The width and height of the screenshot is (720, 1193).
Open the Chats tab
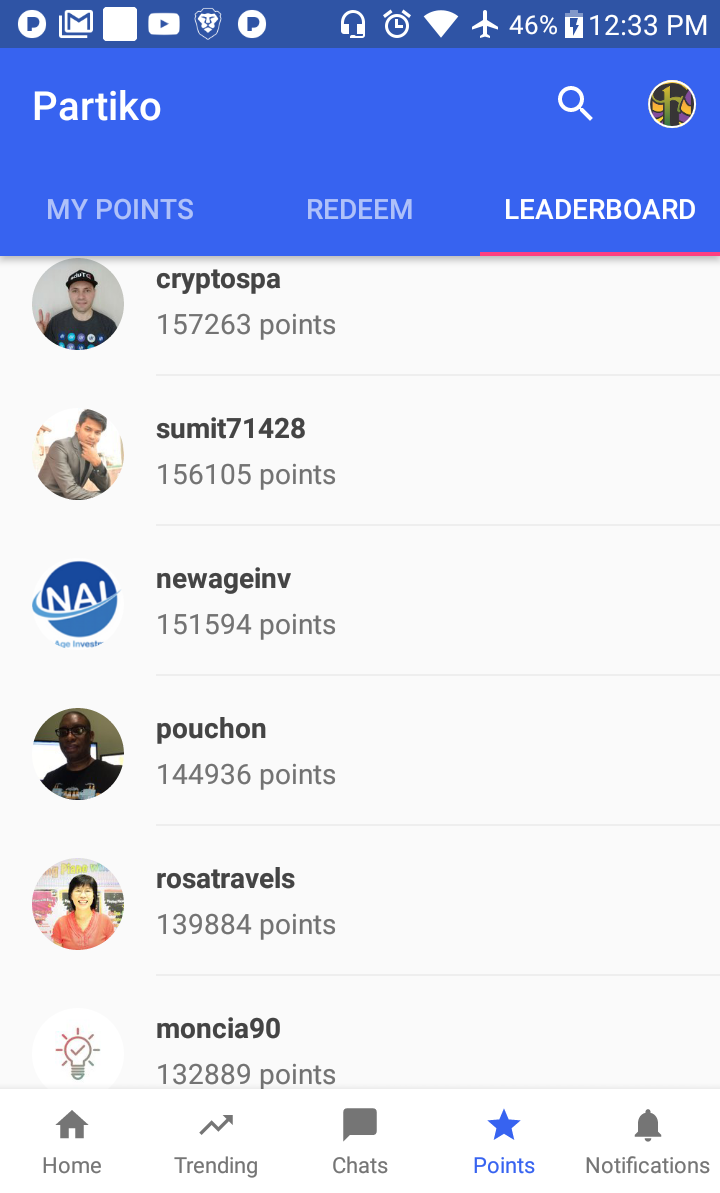pos(360,1143)
